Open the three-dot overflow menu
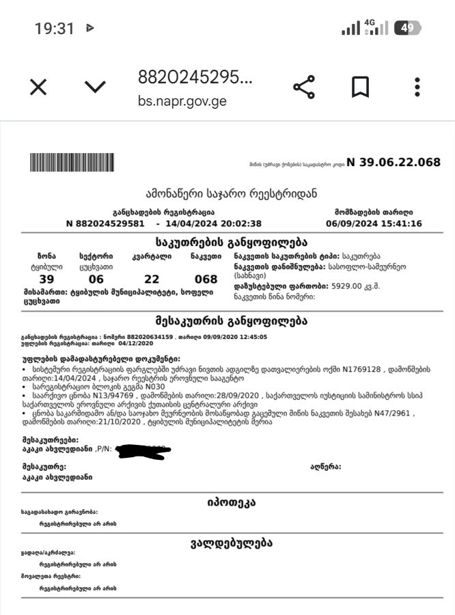This screenshot has width=455, height=615. point(417,87)
